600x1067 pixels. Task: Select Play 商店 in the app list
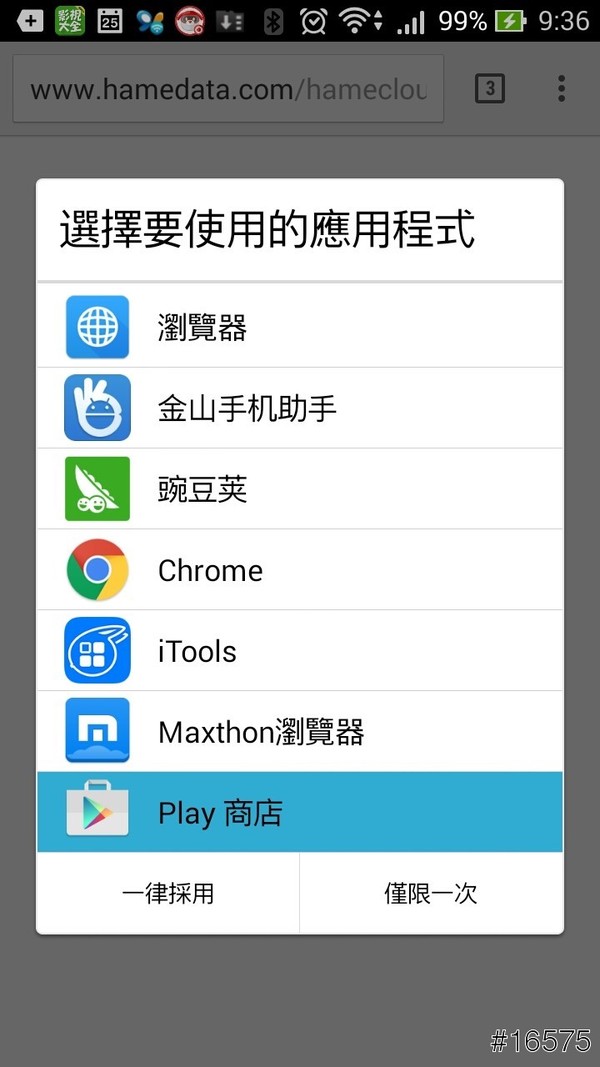[300, 812]
